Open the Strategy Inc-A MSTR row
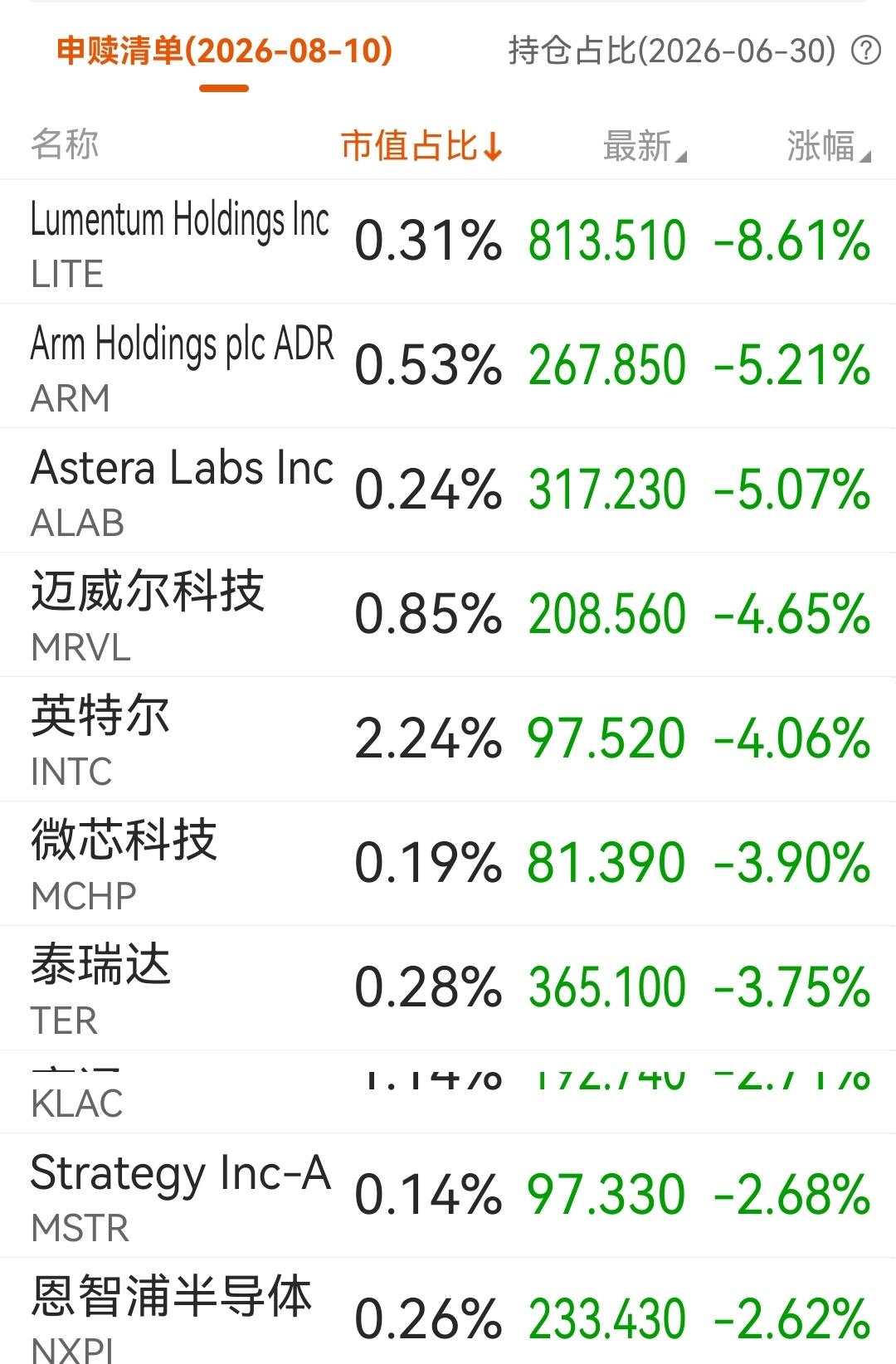This screenshot has height=1364, width=896. (x=448, y=1196)
